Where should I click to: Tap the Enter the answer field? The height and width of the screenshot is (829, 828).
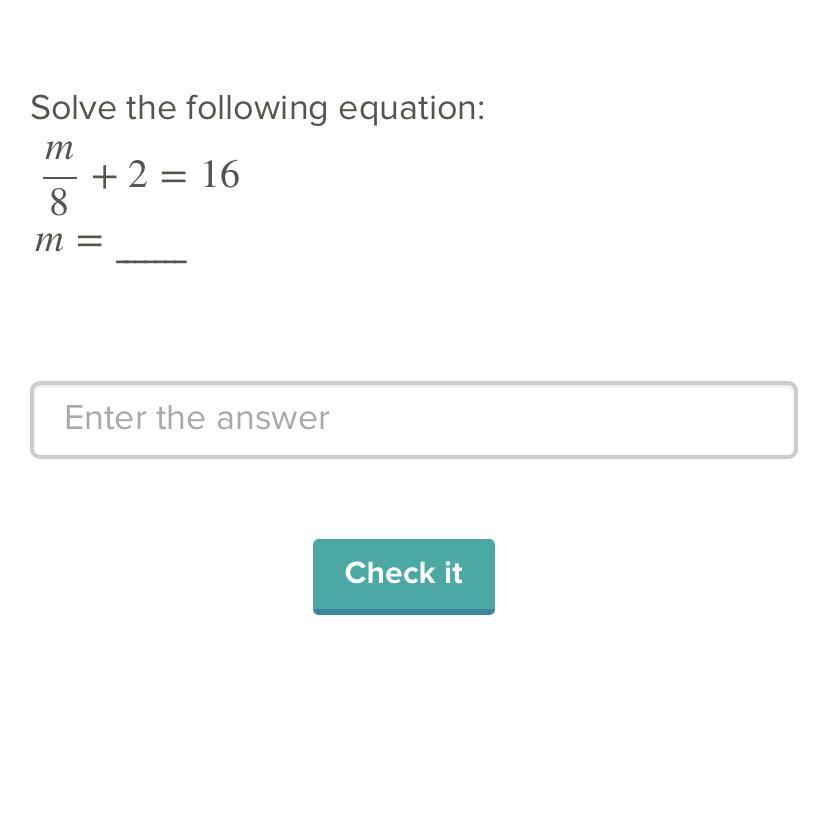[413, 419]
